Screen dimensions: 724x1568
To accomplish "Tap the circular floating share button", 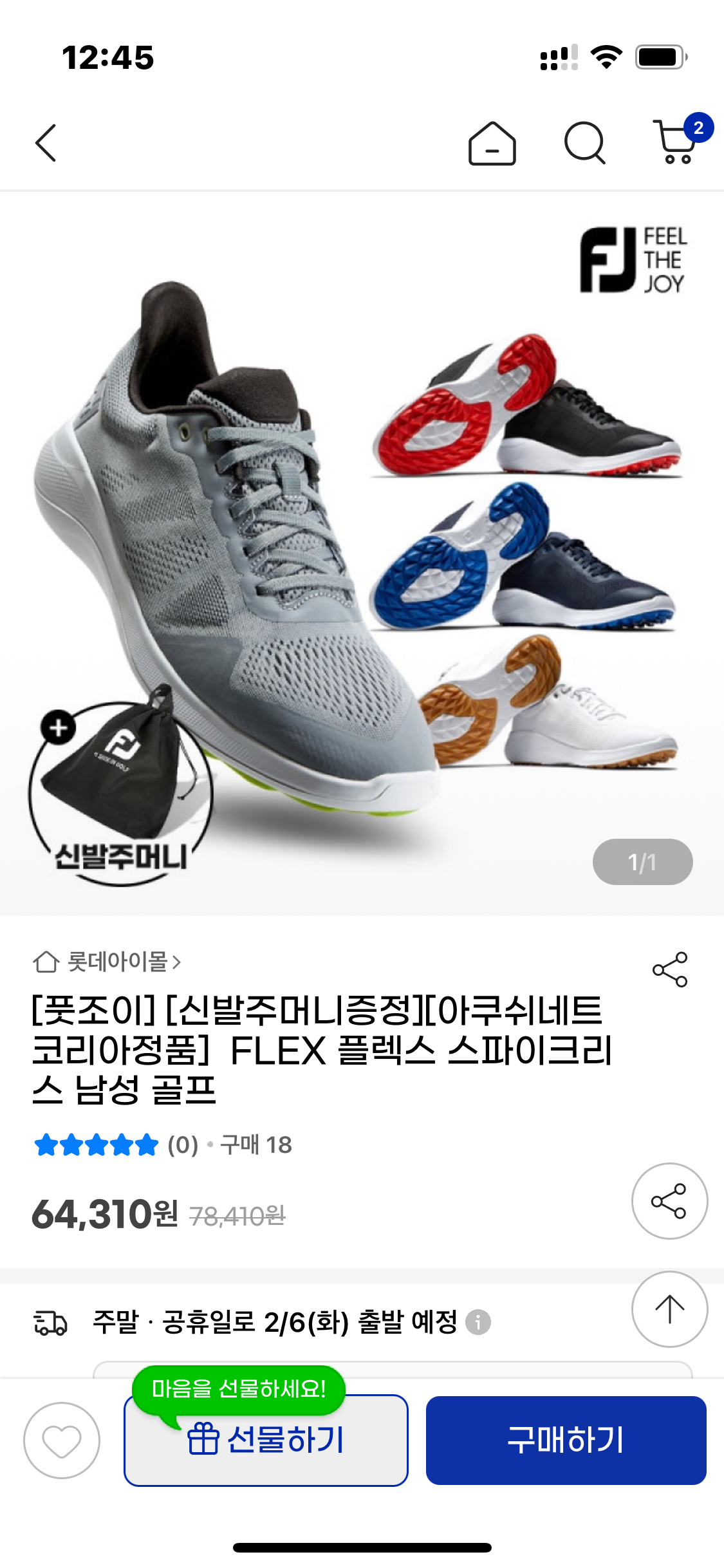I will [669, 1201].
